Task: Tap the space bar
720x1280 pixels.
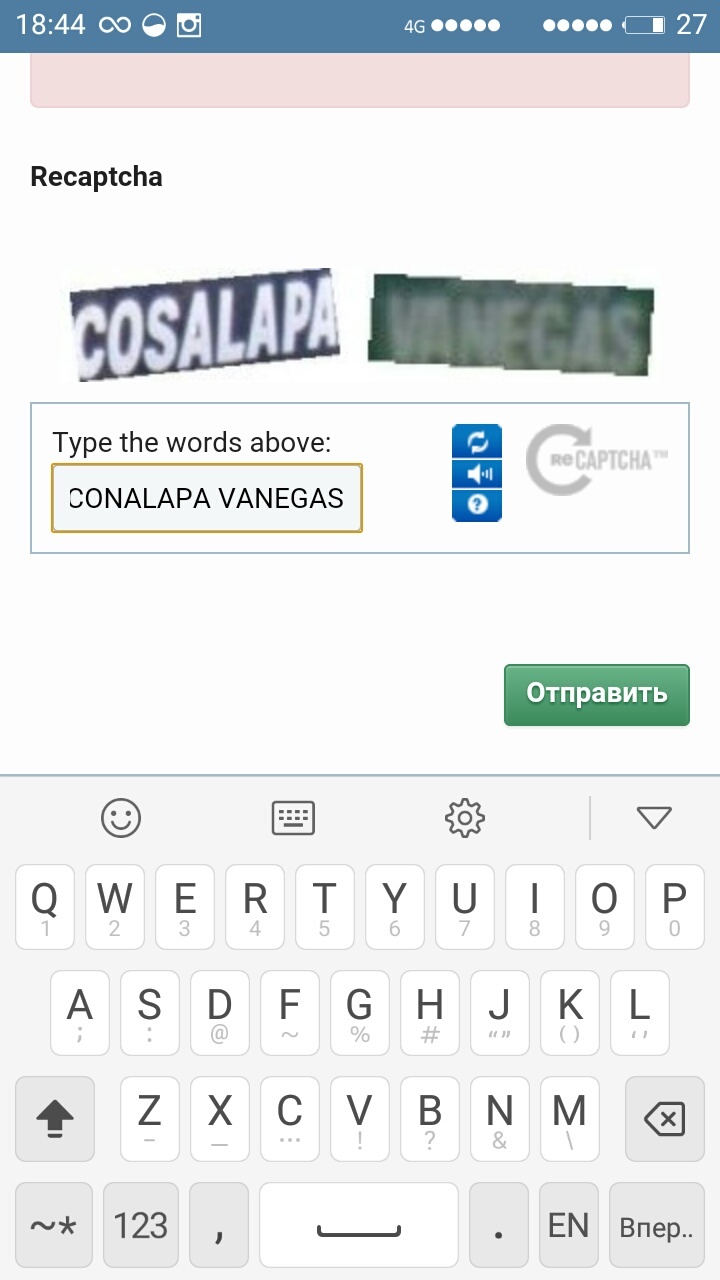Action: click(358, 1226)
